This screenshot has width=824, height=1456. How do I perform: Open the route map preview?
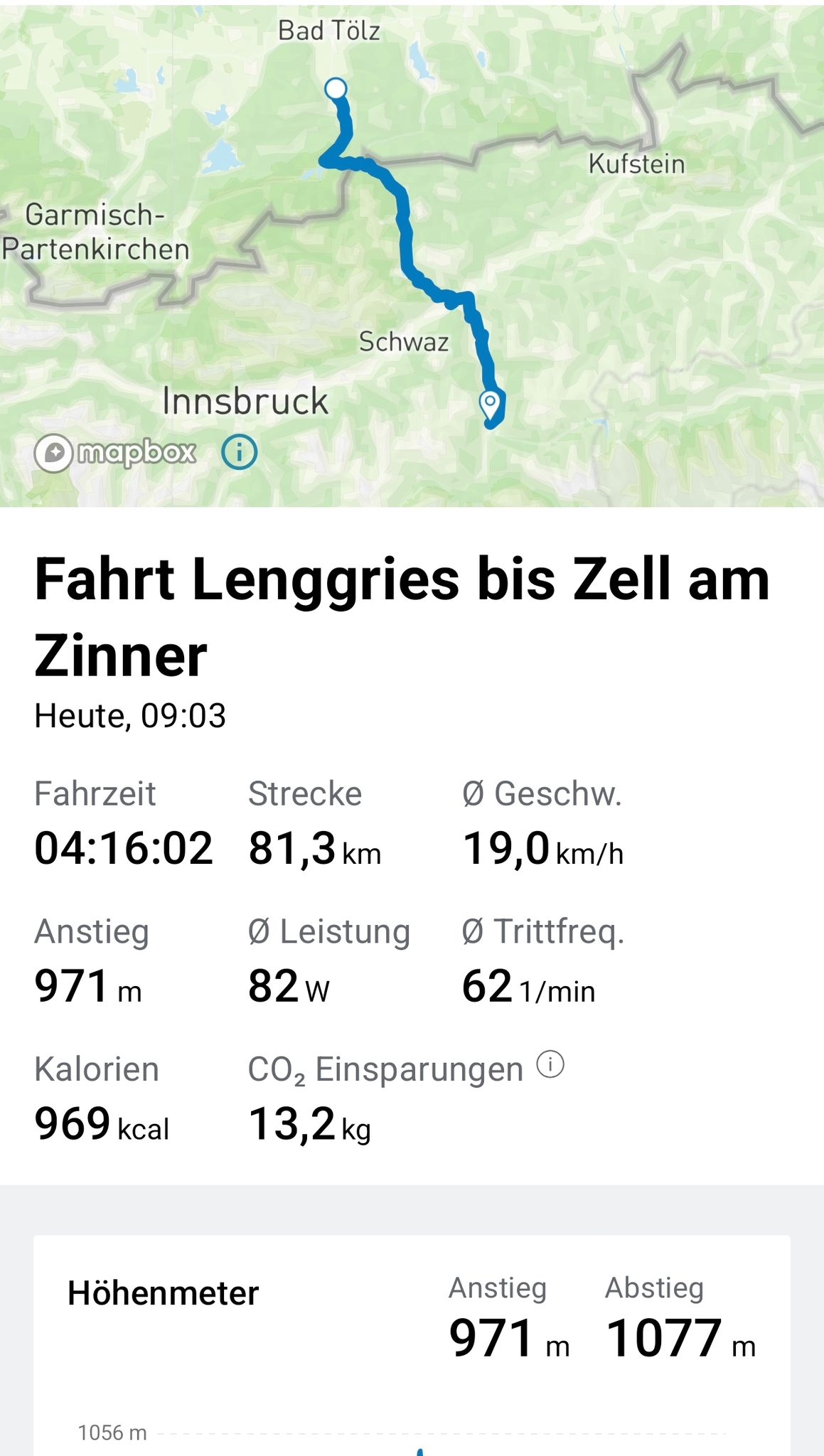[x=412, y=254]
